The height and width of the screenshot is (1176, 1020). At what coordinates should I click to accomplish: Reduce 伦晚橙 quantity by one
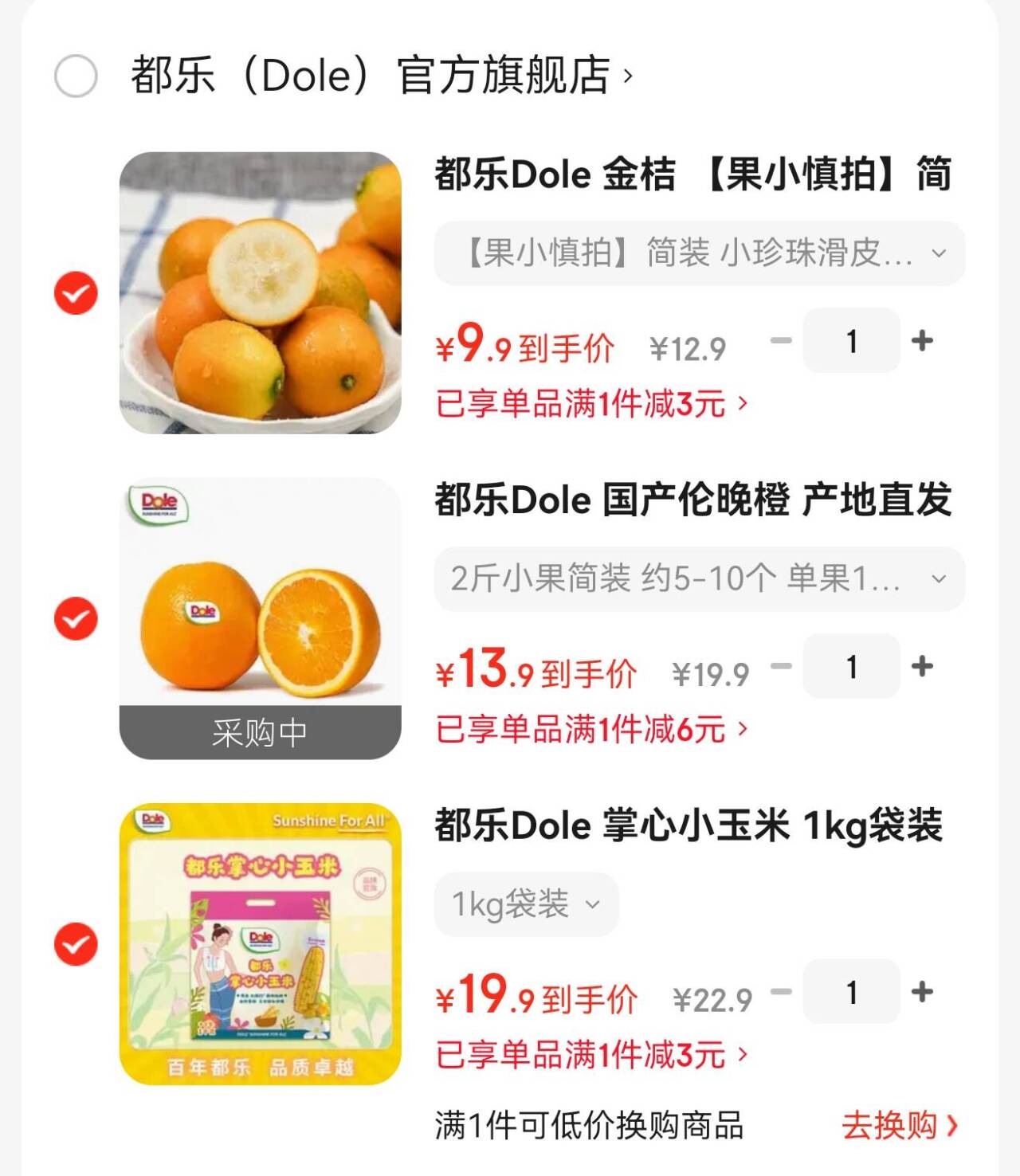[781, 666]
